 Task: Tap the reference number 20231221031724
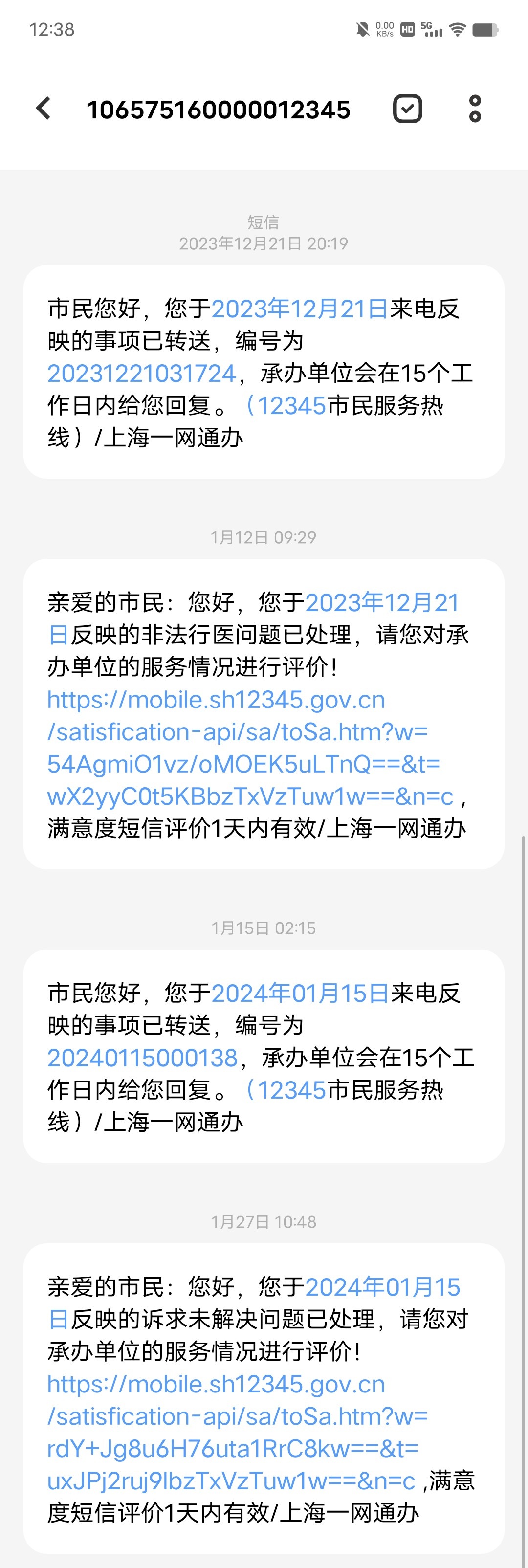[x=141, y=373]
